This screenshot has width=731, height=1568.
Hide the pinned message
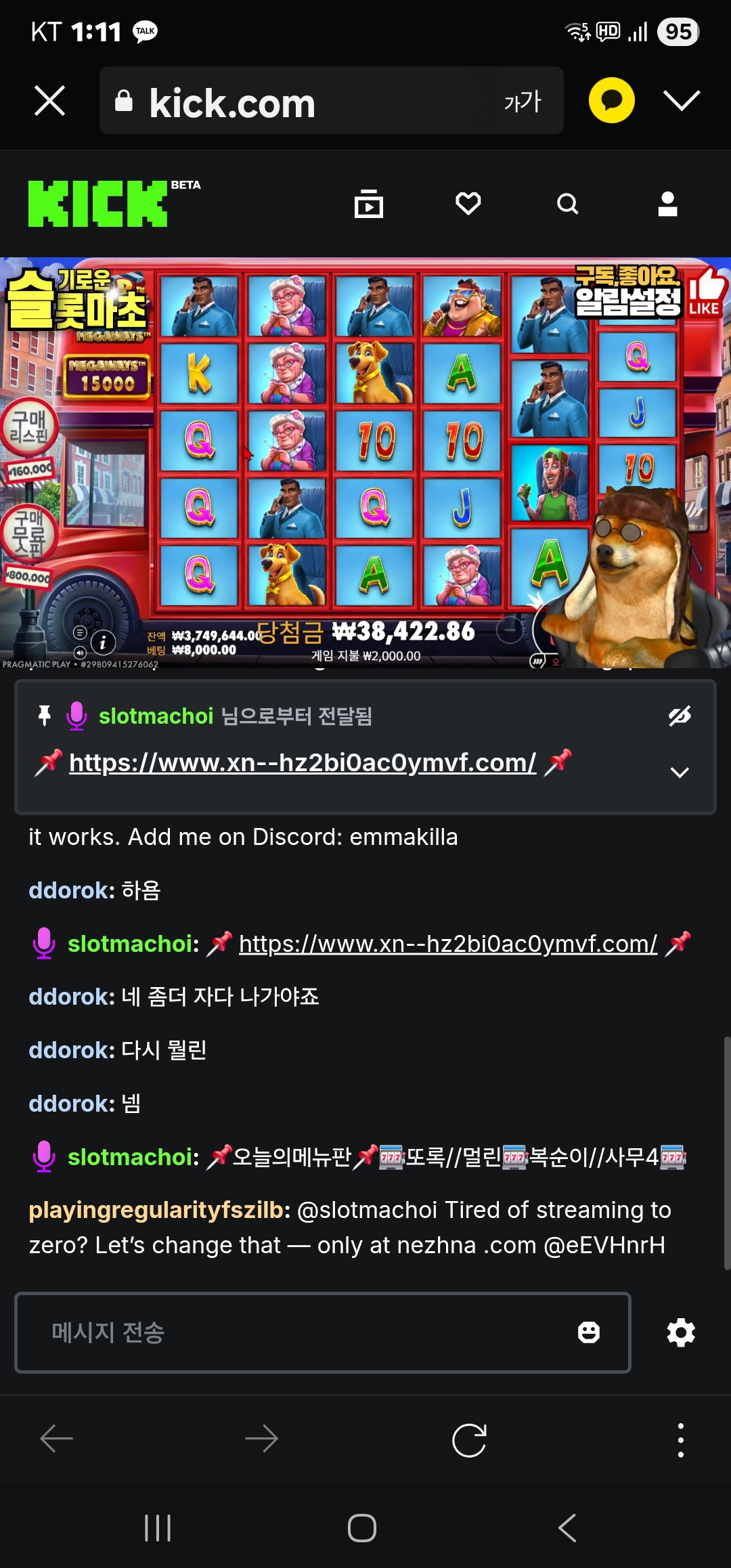click(x=680, y=716)
